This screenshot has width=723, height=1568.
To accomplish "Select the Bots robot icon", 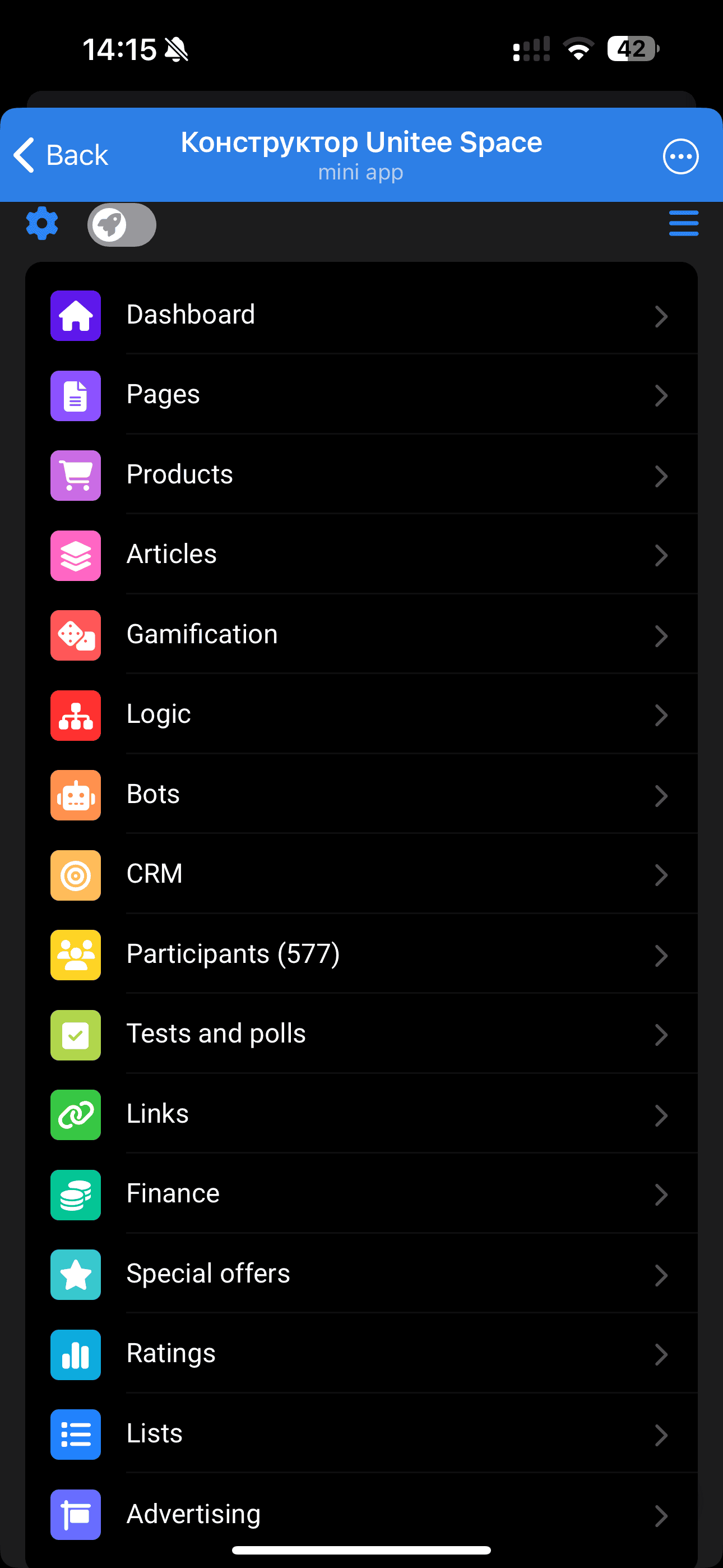I will pyautogui.click(x=76, y=795).
